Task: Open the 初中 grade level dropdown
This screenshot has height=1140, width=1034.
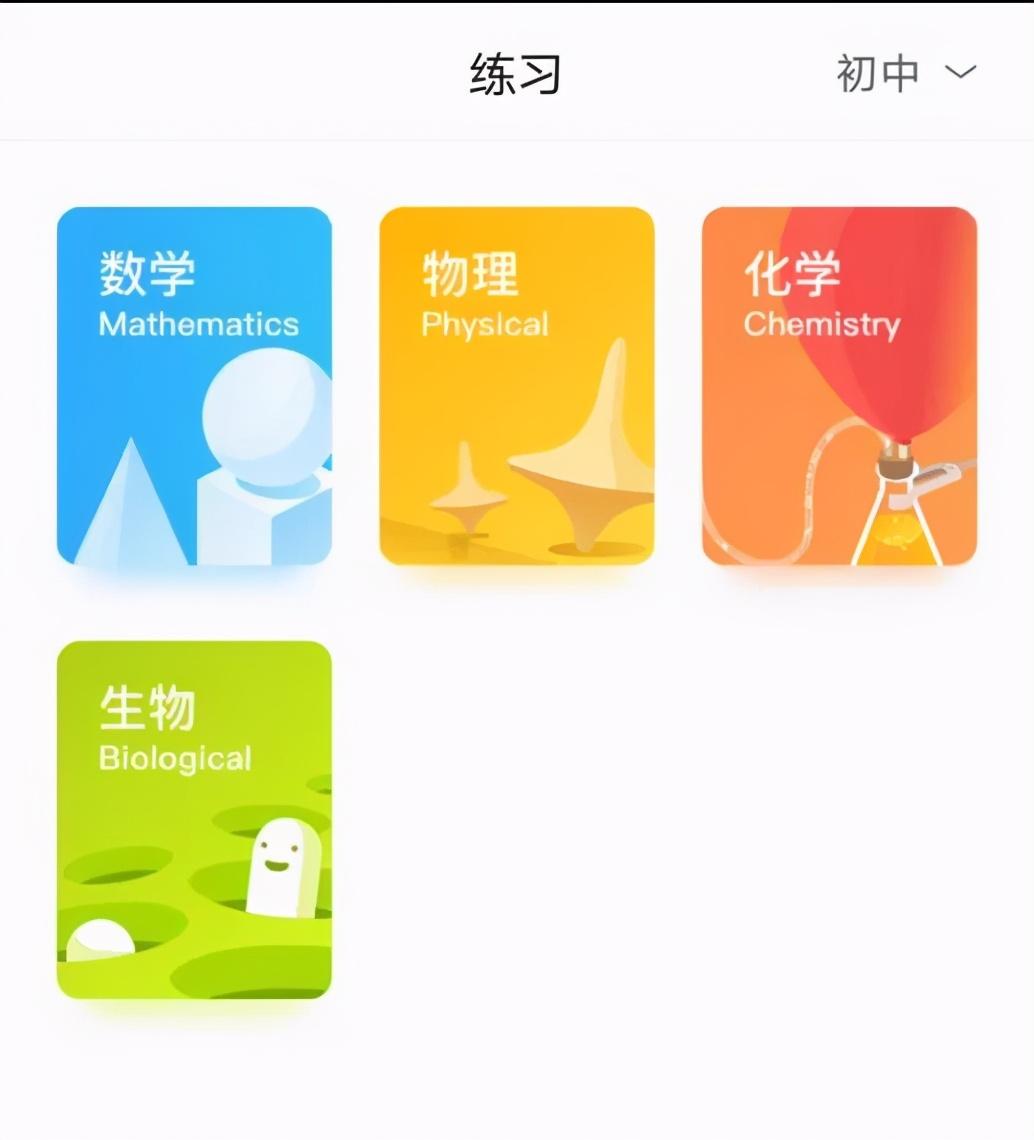Action: click(x=897, y=72)
